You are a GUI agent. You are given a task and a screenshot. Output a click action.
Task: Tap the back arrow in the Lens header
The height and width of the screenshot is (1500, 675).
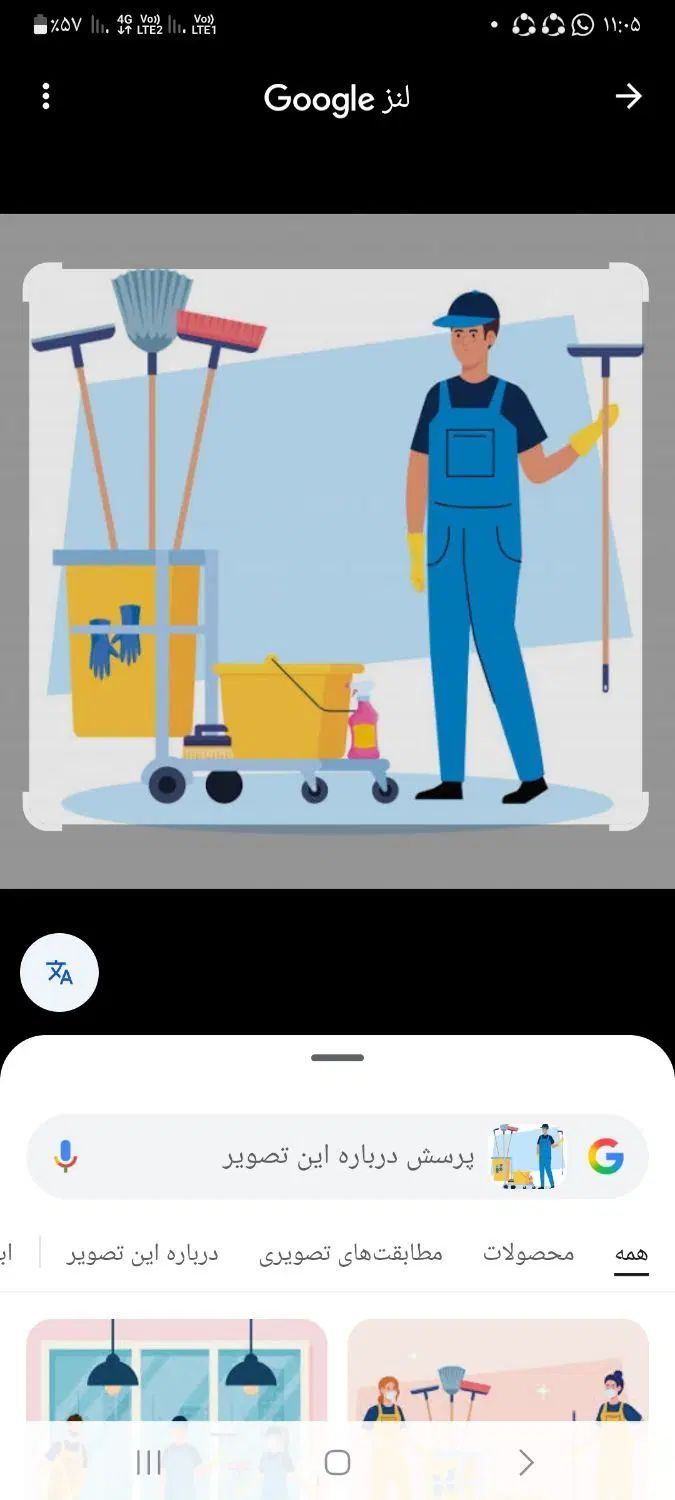tap(628, 96)
